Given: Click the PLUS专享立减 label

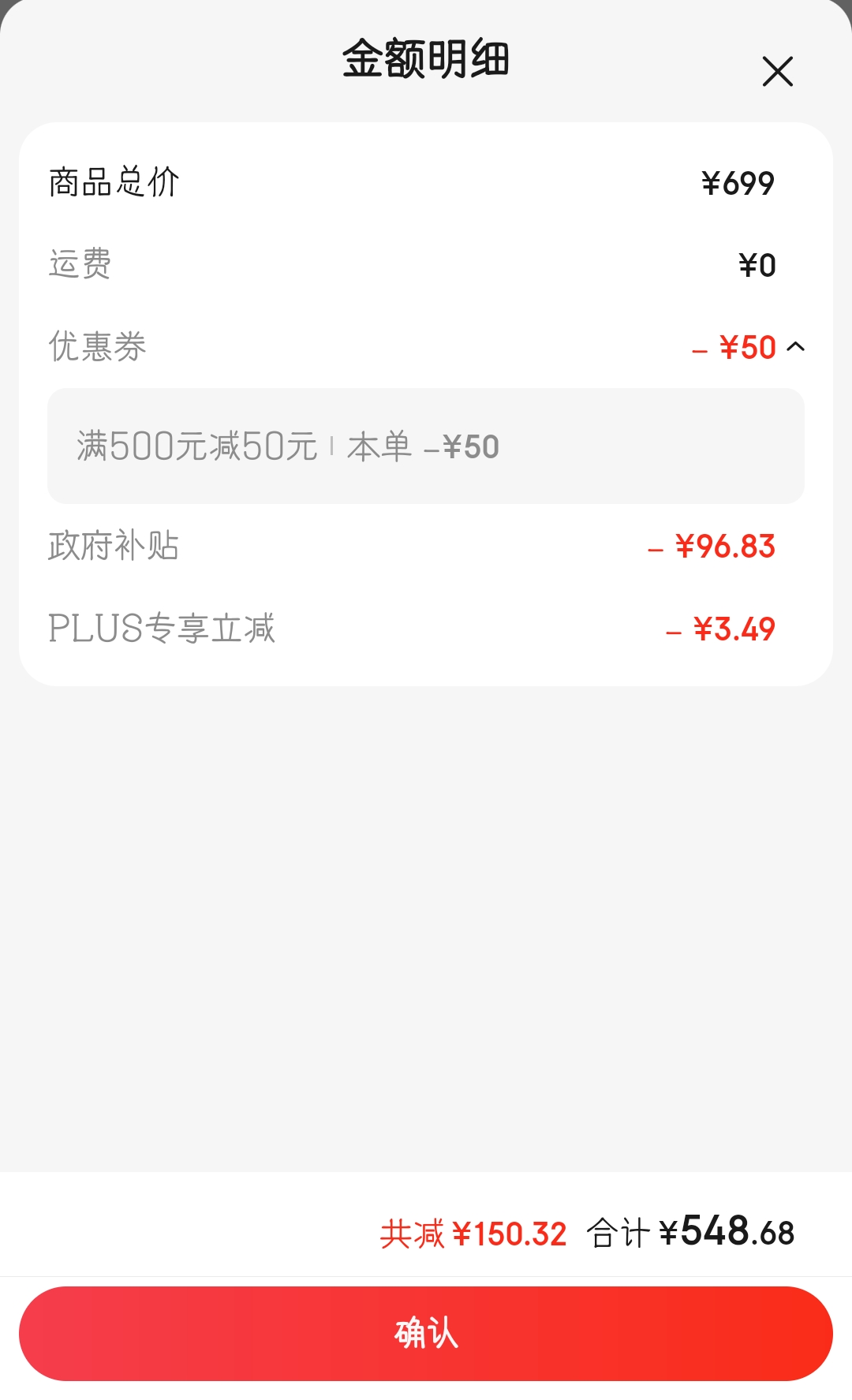Looking at the screenshot, I should click(x=163, y=629).
